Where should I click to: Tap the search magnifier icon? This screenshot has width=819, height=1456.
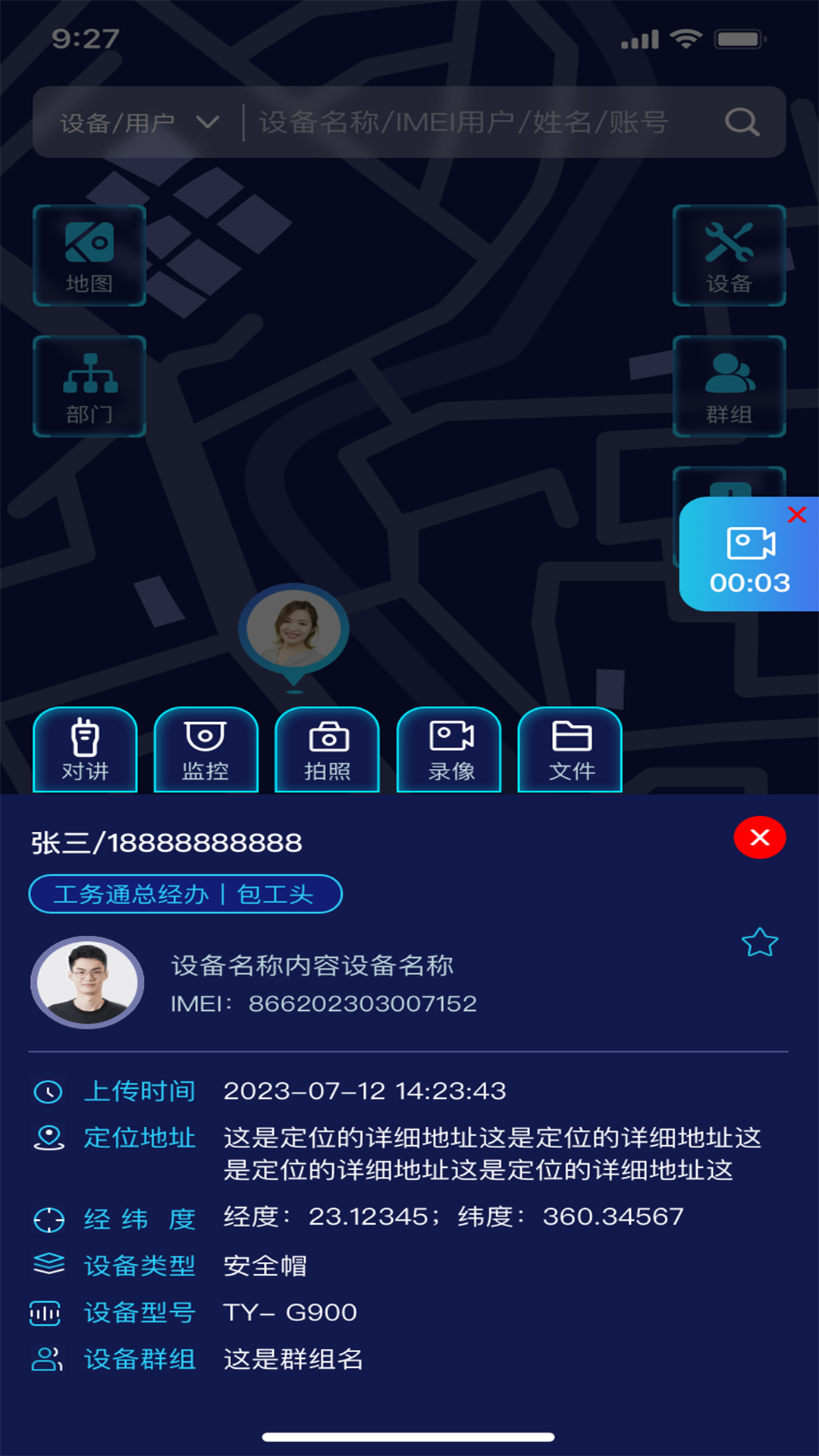pyautogui.click(x=741, y=122)
